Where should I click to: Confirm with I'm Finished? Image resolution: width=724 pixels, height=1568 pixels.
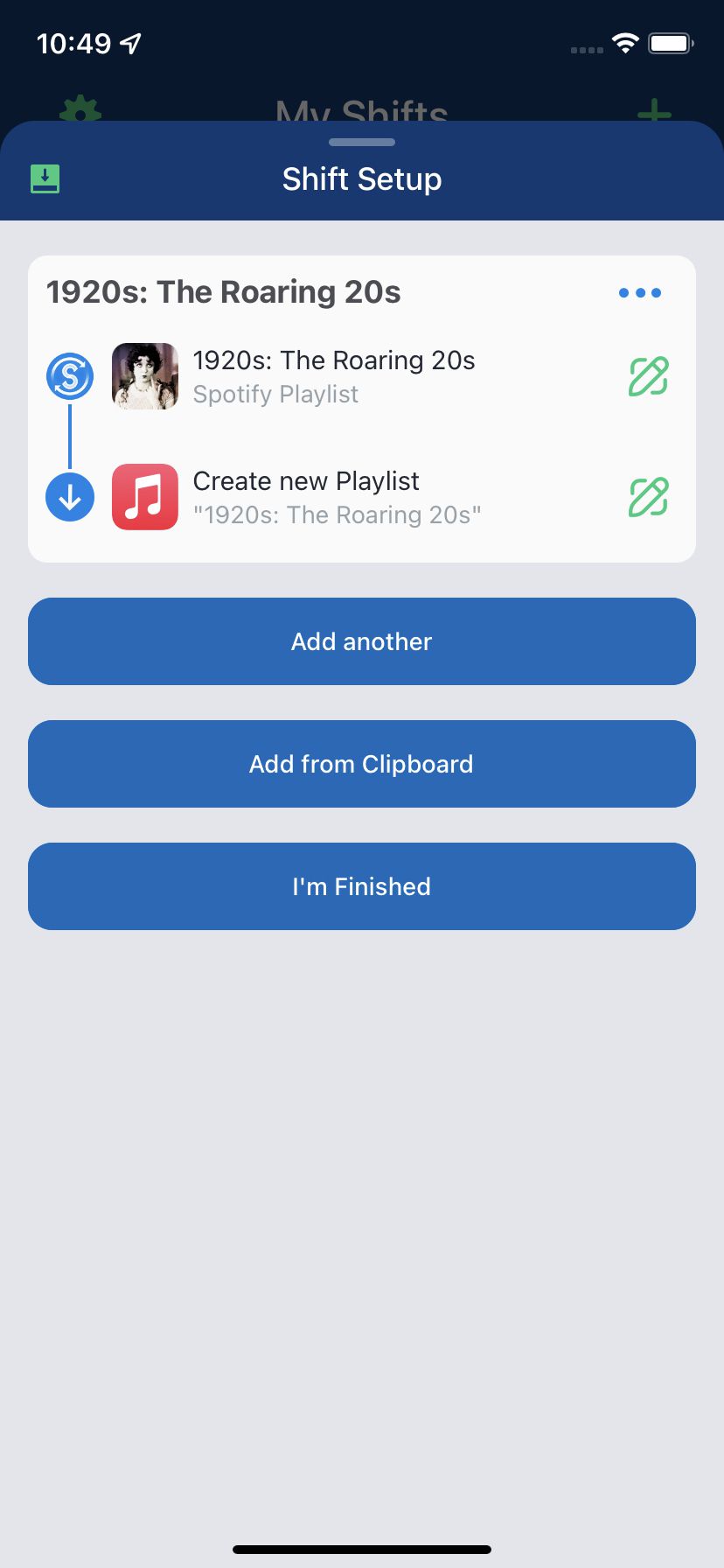tap(362, 886)
